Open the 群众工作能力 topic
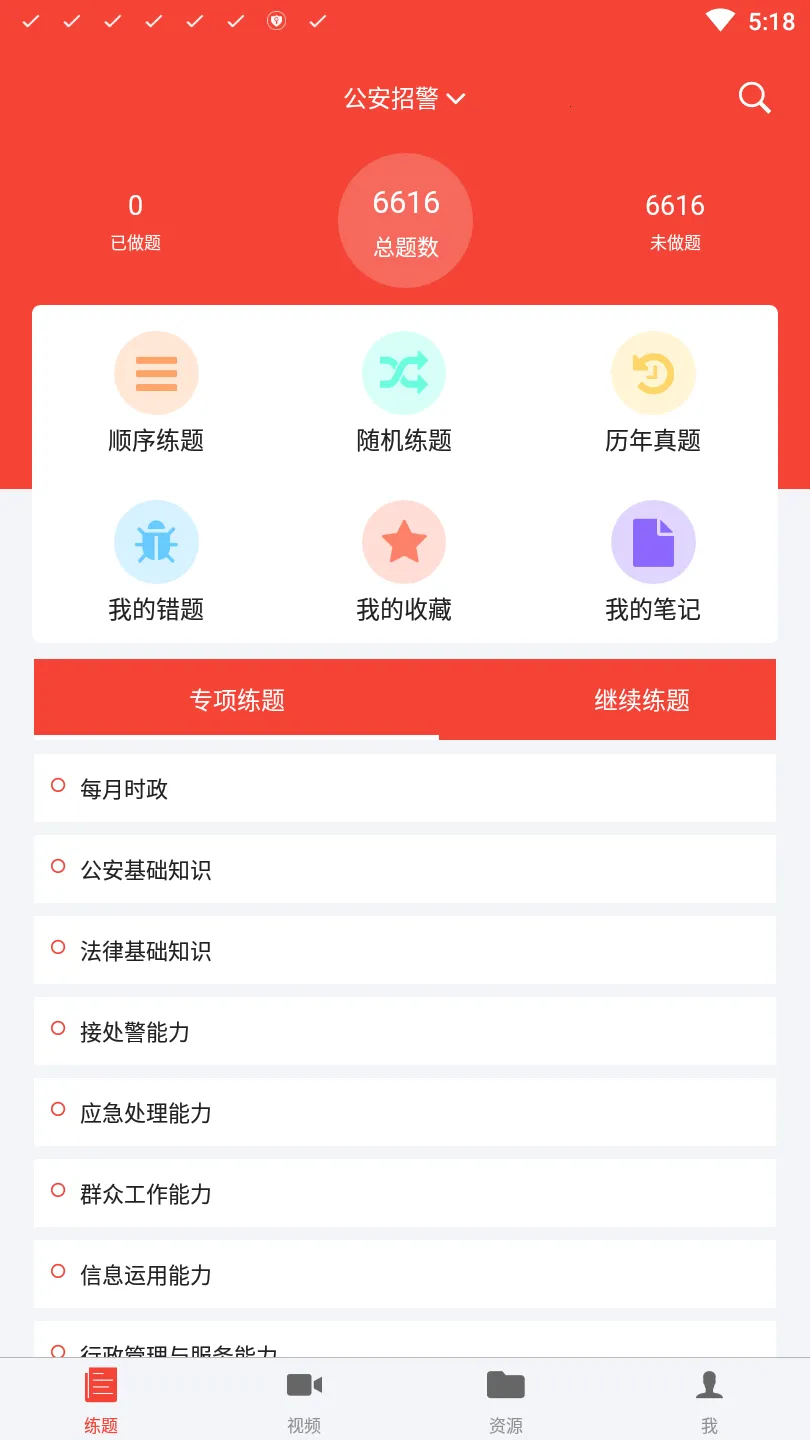This screenshot has width=810, height=1440. (404, 1194)
